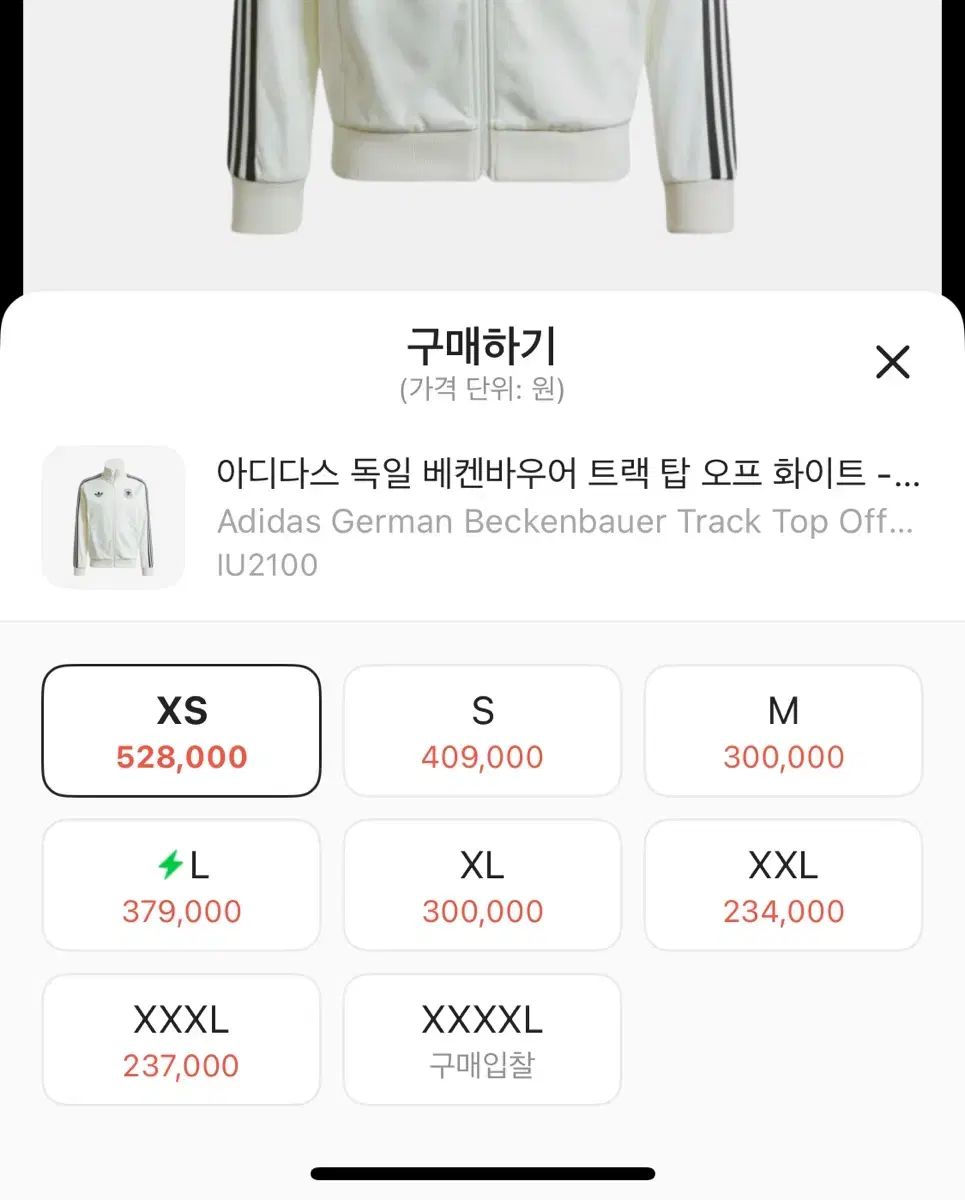Choose size XXXL priced 237,000
The width and height of the screenshot is (965, 1200).
181,1038
